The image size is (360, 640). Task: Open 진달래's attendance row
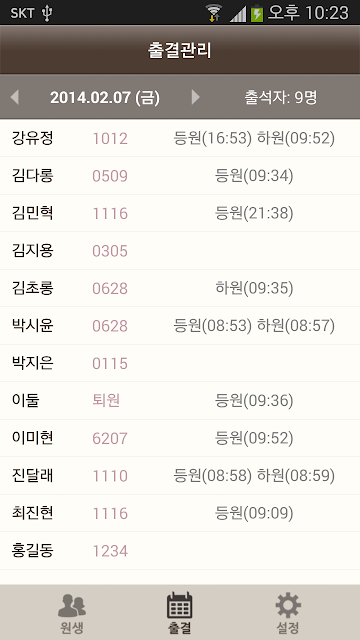[x=180, y=476]
